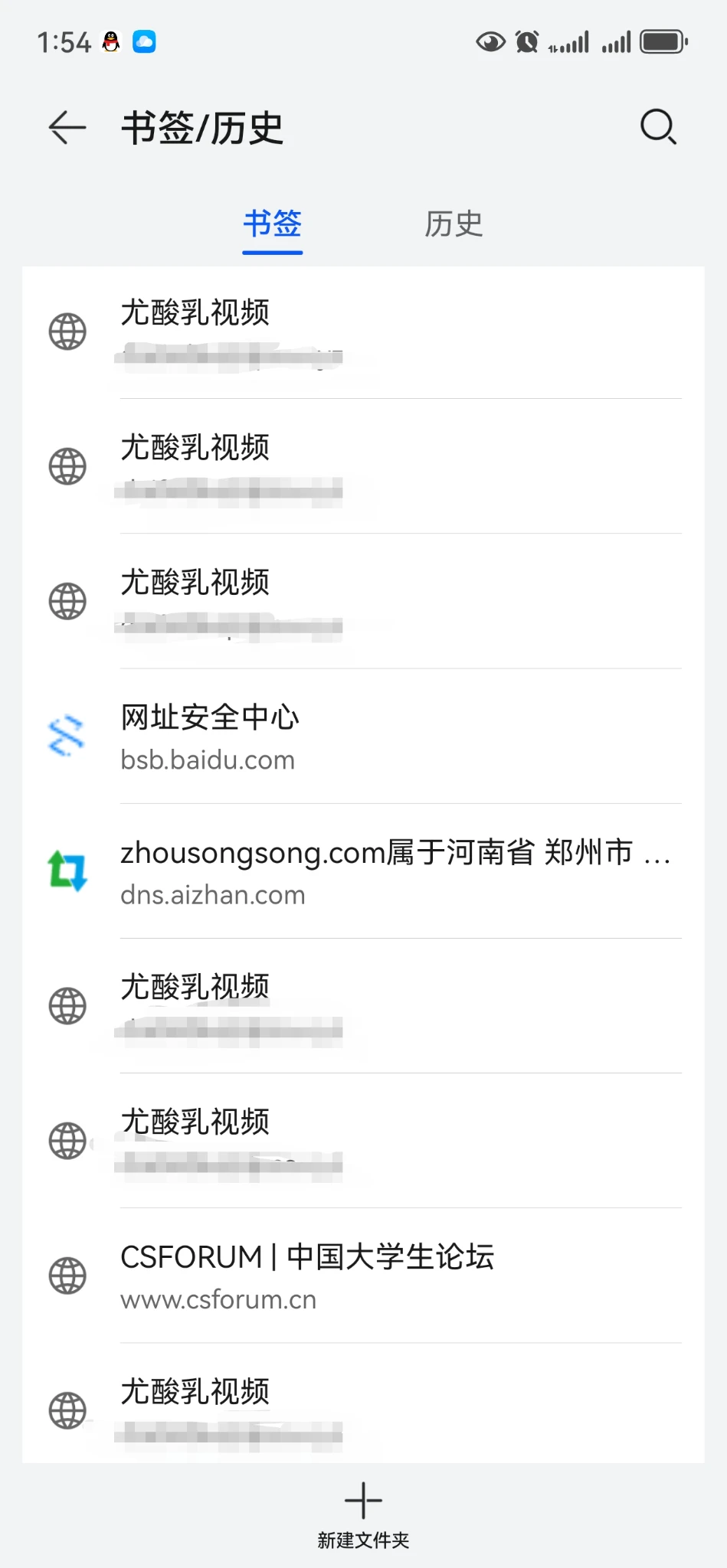This screenshot has width=727, height=1568.
Task: Open the CSFORUM 中国大学生论坛 bookmark
Action: pos(363,1276)
